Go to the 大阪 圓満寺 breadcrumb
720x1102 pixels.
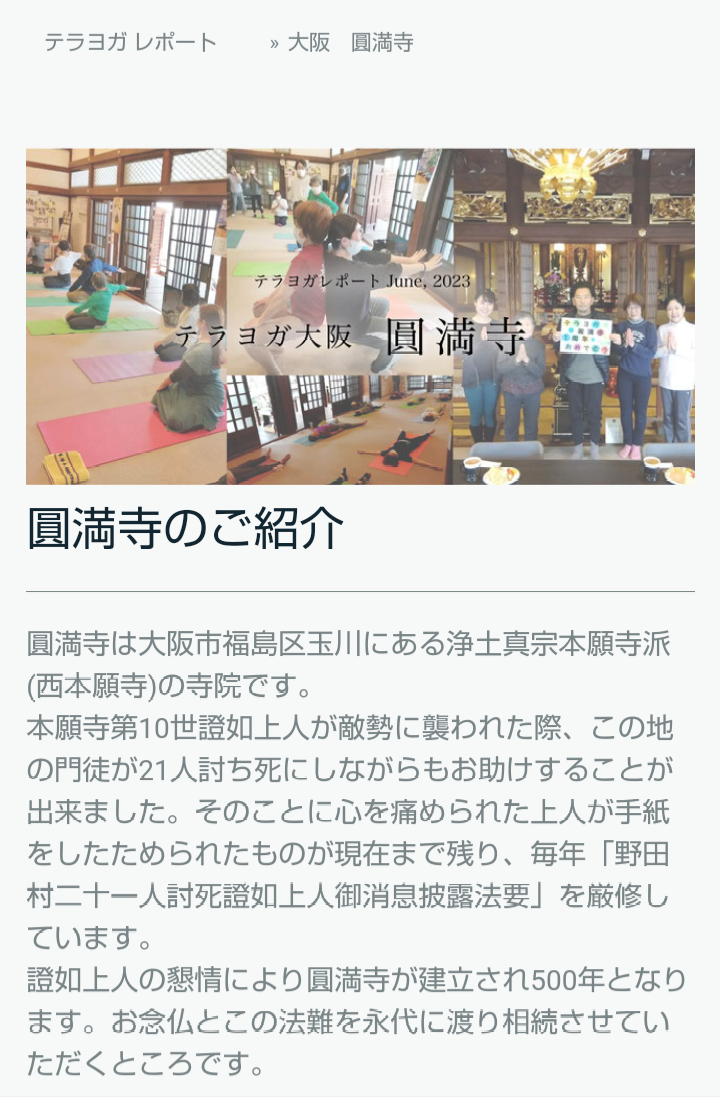pyautogui.click(x=350, y=42)
